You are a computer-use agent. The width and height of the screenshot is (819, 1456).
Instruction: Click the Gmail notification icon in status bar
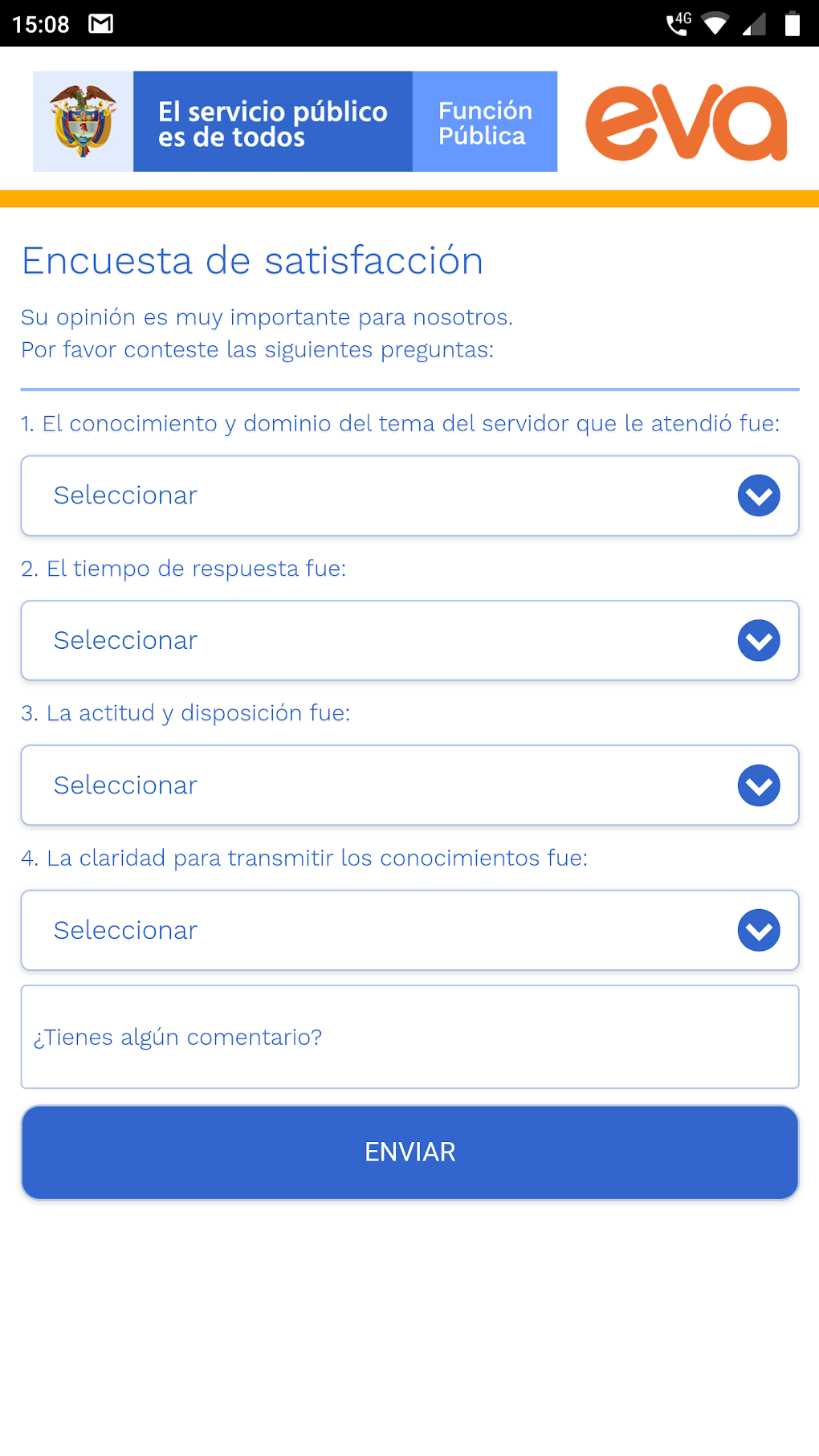[x=101, y=22]
